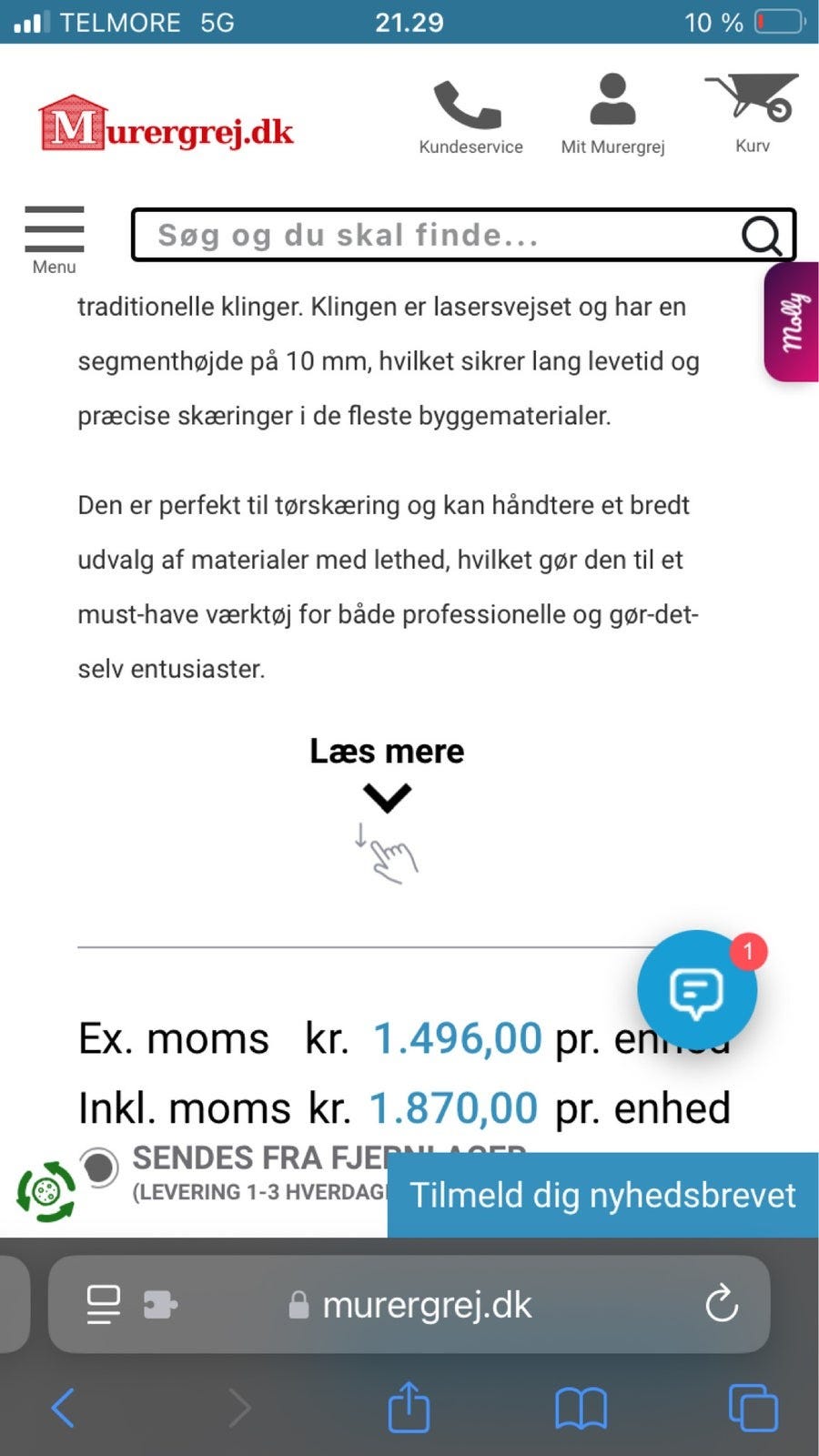Click Tilmeld dig nyhedsbrevet banner
This screenshot has height=1456, width=819.
(x=602, y=1195)
